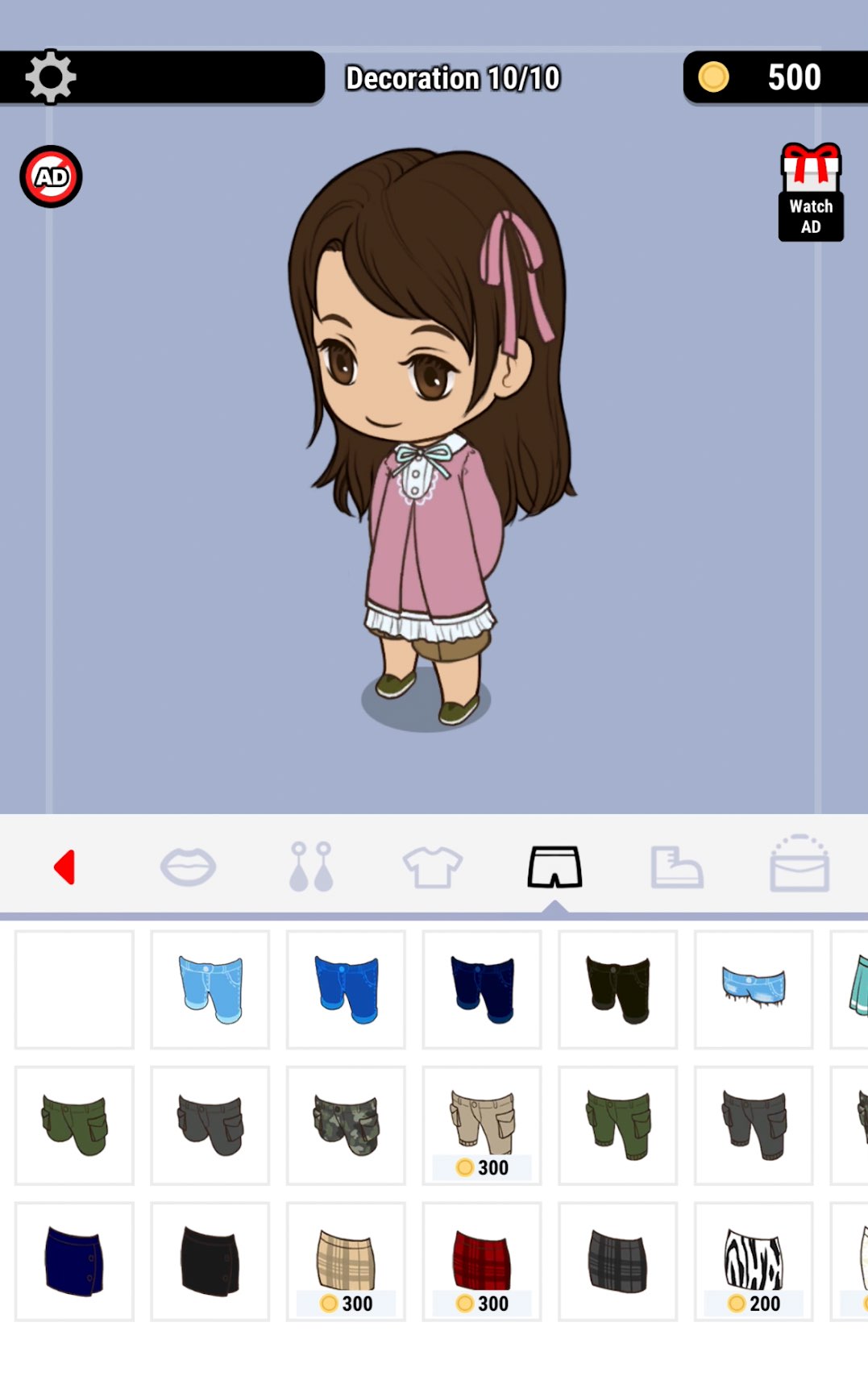Switch to the t-shirt tops tab

coord(433,867)
